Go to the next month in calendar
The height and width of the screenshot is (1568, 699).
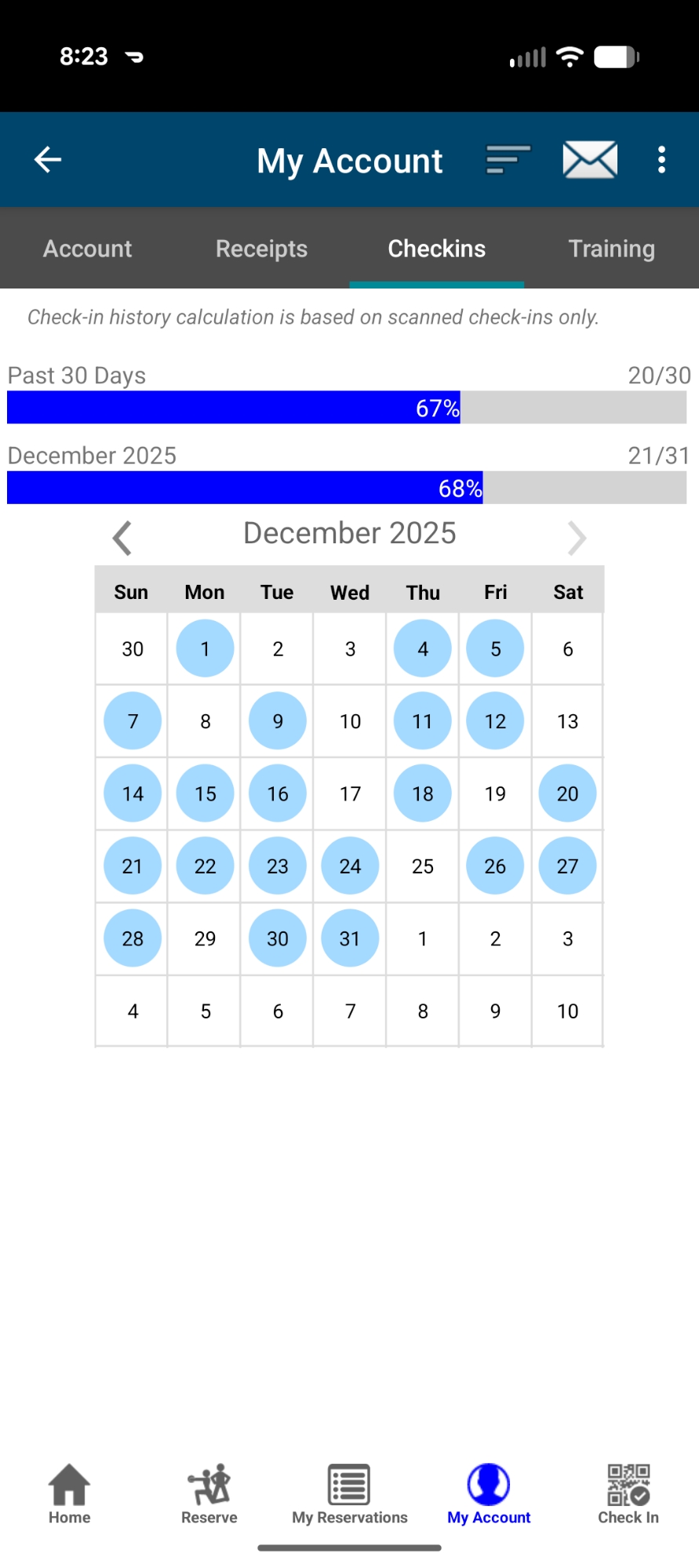click(577, 538)
